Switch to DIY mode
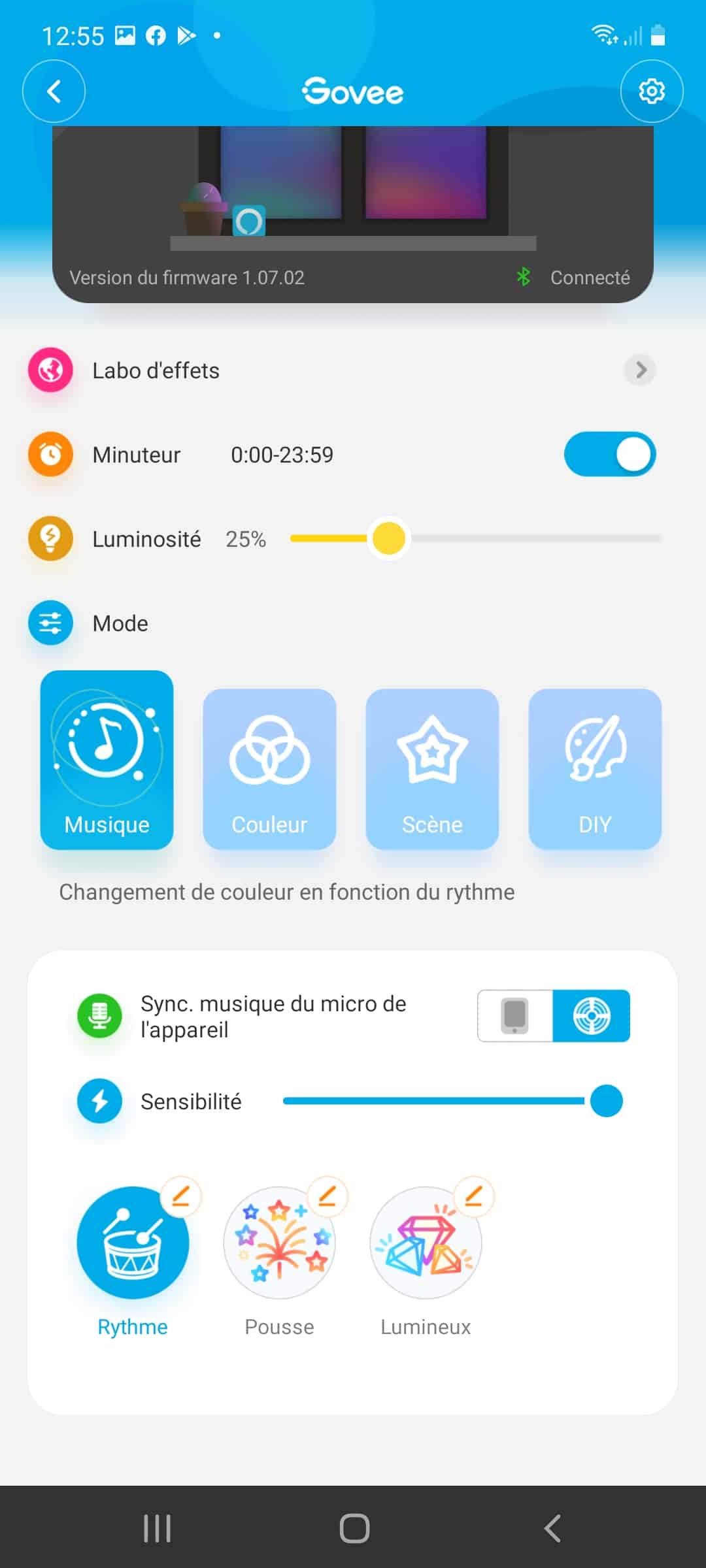706x1568 pixels. [x=595, y=769]
